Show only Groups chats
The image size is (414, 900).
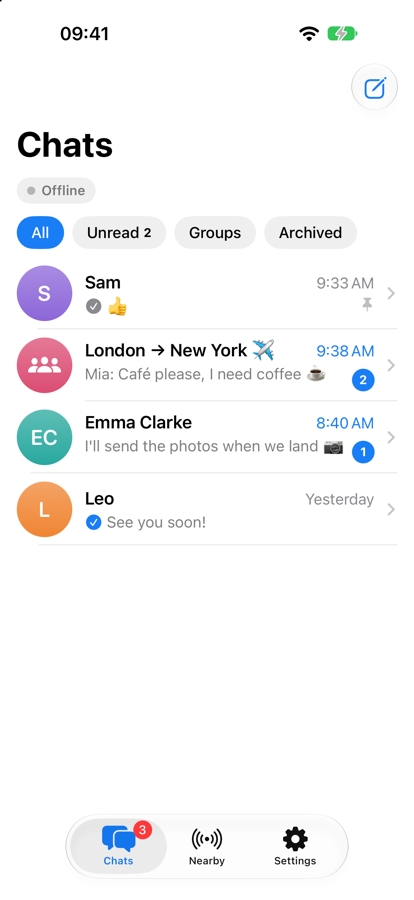(x=215, y=232)
